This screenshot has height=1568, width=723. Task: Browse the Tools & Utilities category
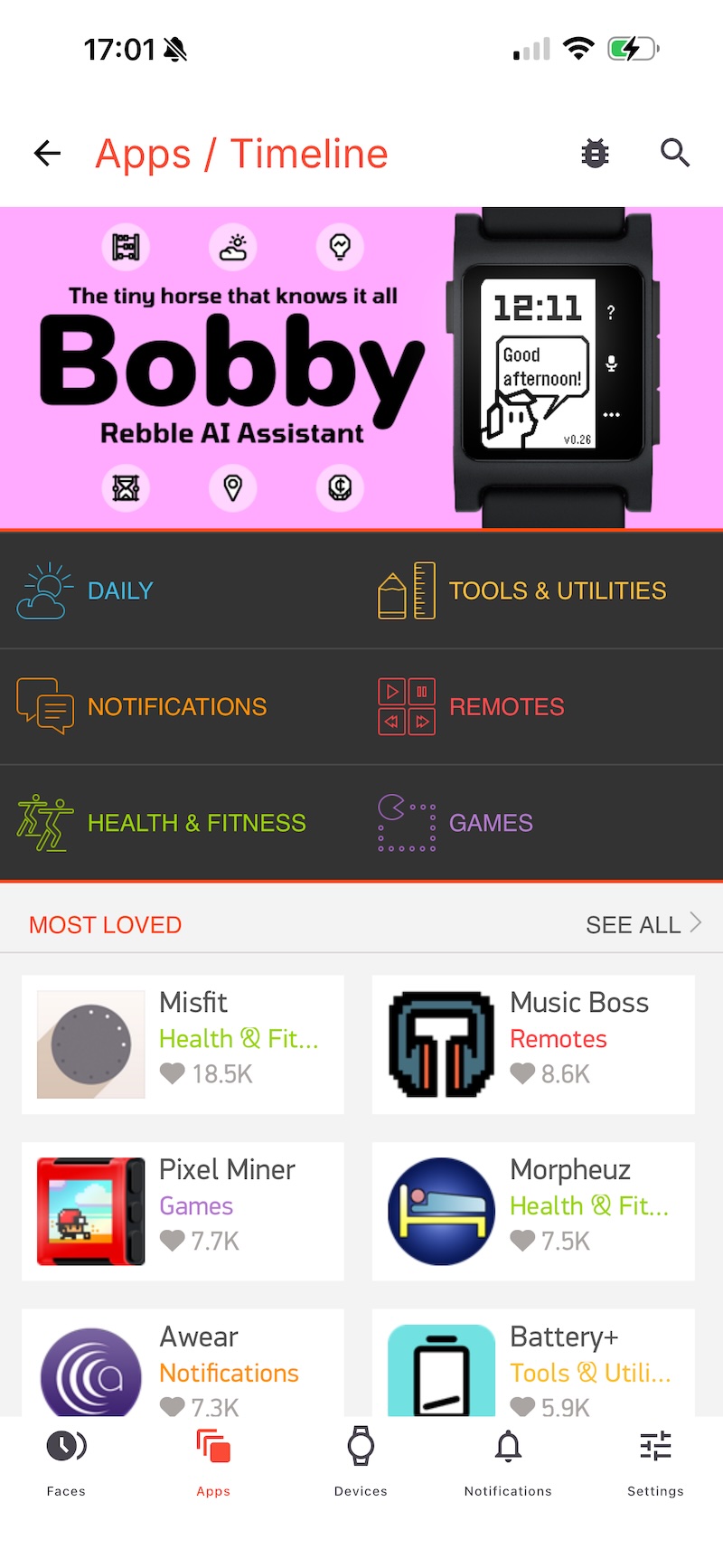click(x=557, y=590)
